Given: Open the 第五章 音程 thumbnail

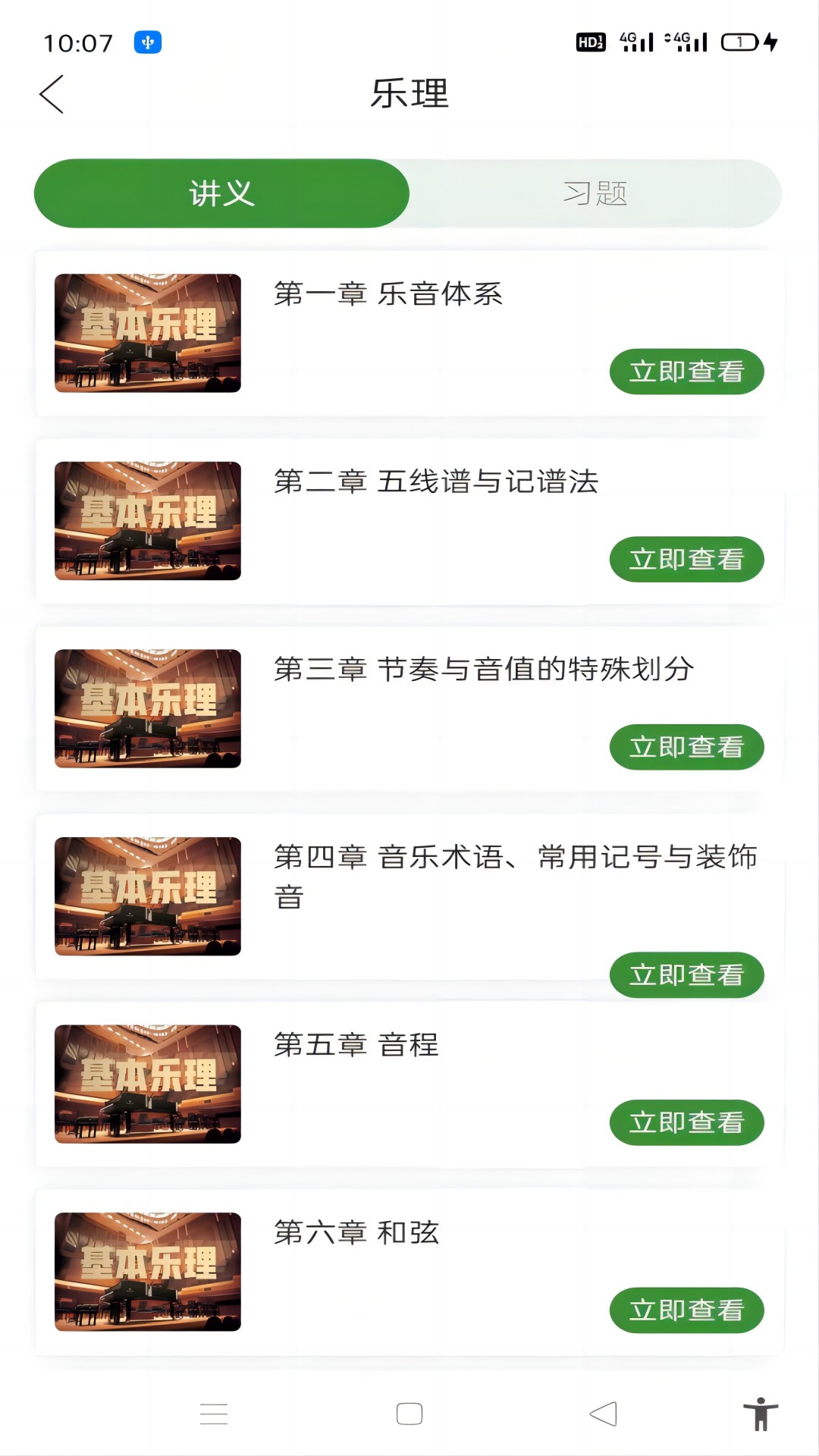Looking at the screenshot, I should pyautogui.click(x=148, y=1084).
